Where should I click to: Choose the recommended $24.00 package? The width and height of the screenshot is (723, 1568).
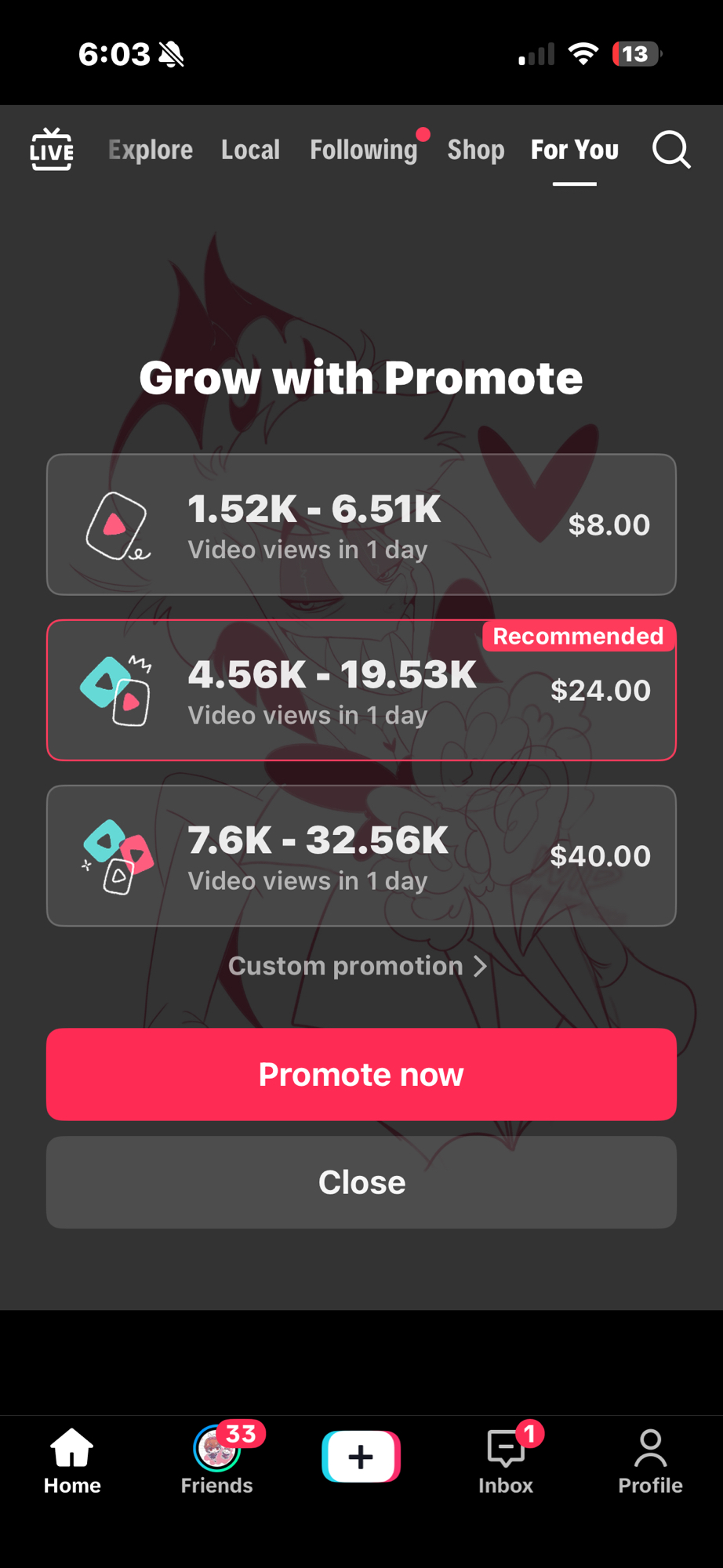(x=361, y=691)
